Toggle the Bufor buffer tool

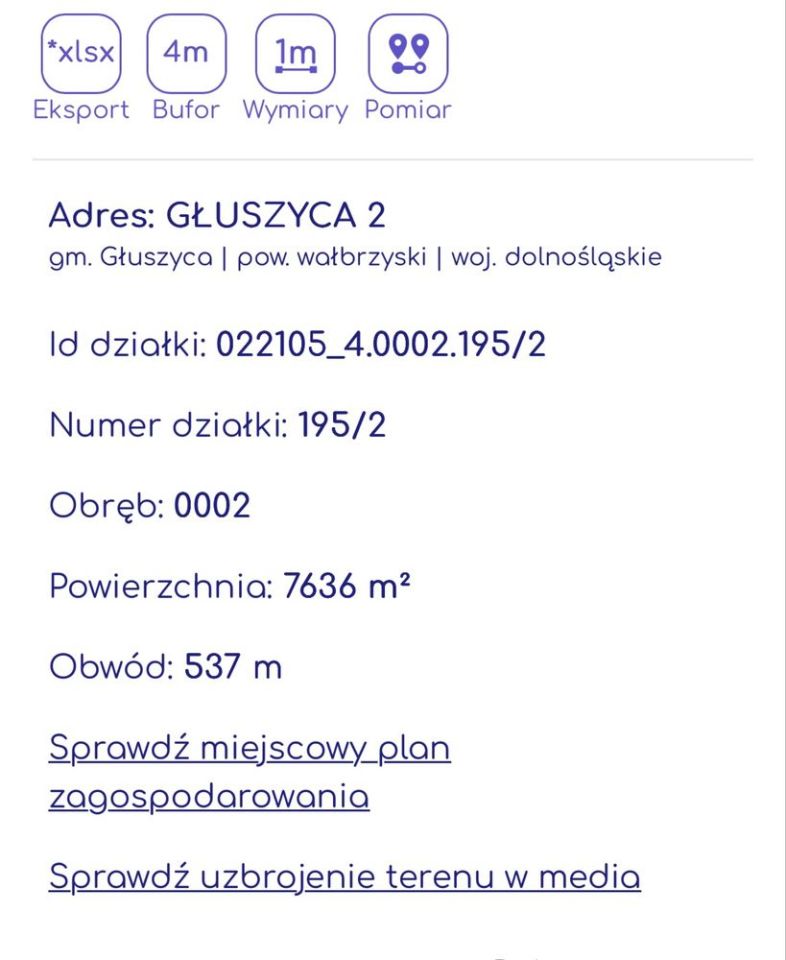[x=188, y=52]
